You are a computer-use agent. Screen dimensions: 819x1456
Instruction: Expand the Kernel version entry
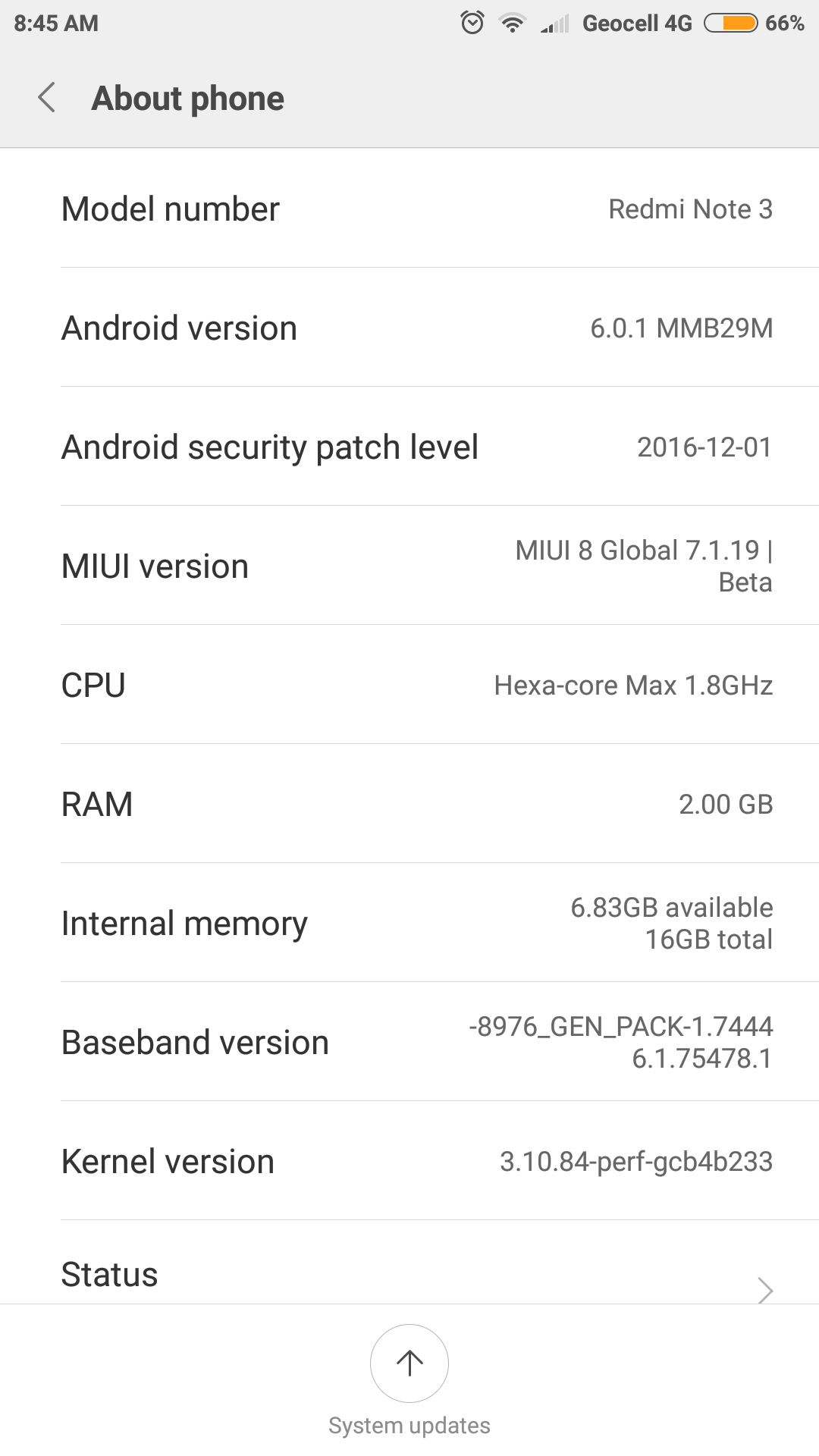point(409,1160)
